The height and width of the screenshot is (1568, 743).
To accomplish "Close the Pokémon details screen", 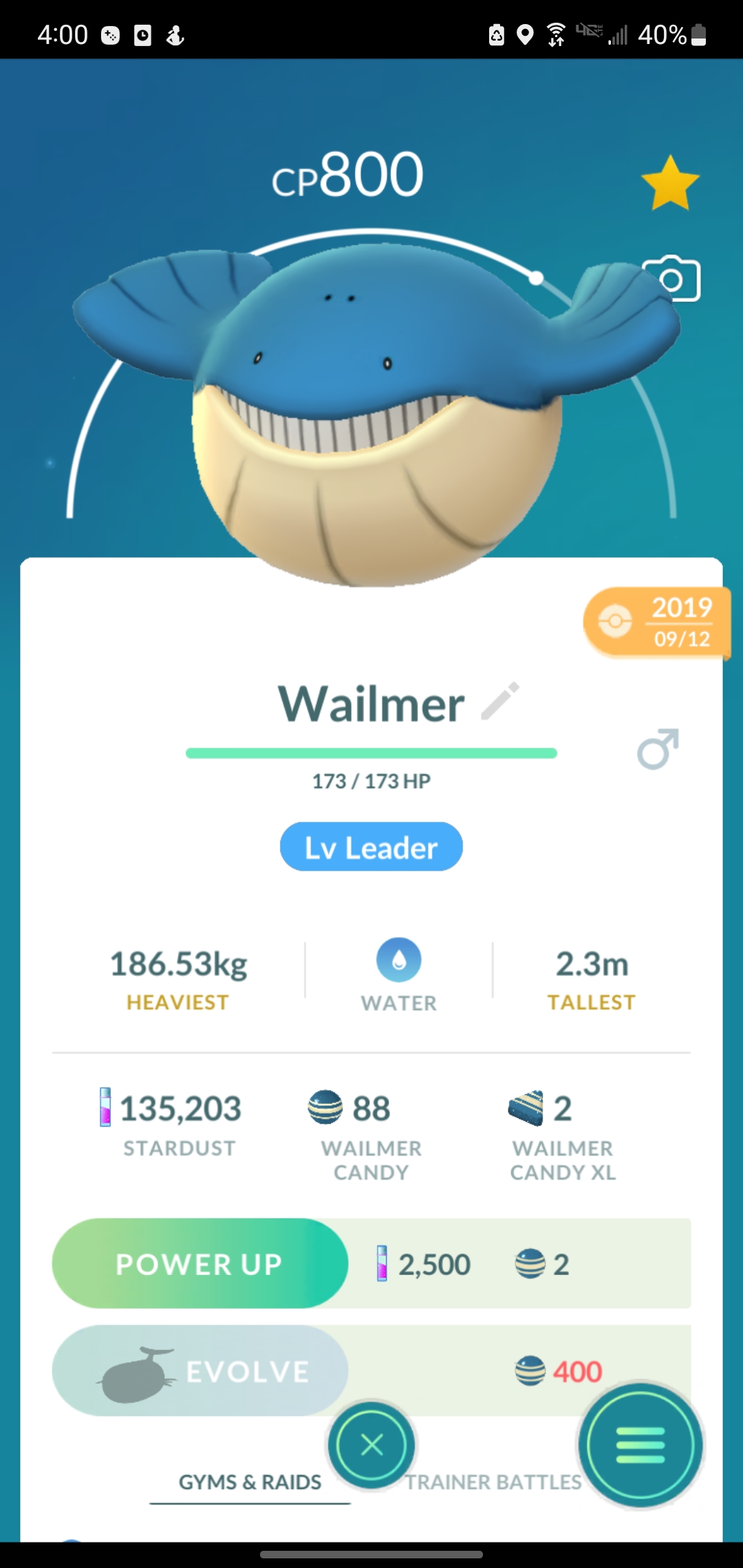I will 372,1445.
